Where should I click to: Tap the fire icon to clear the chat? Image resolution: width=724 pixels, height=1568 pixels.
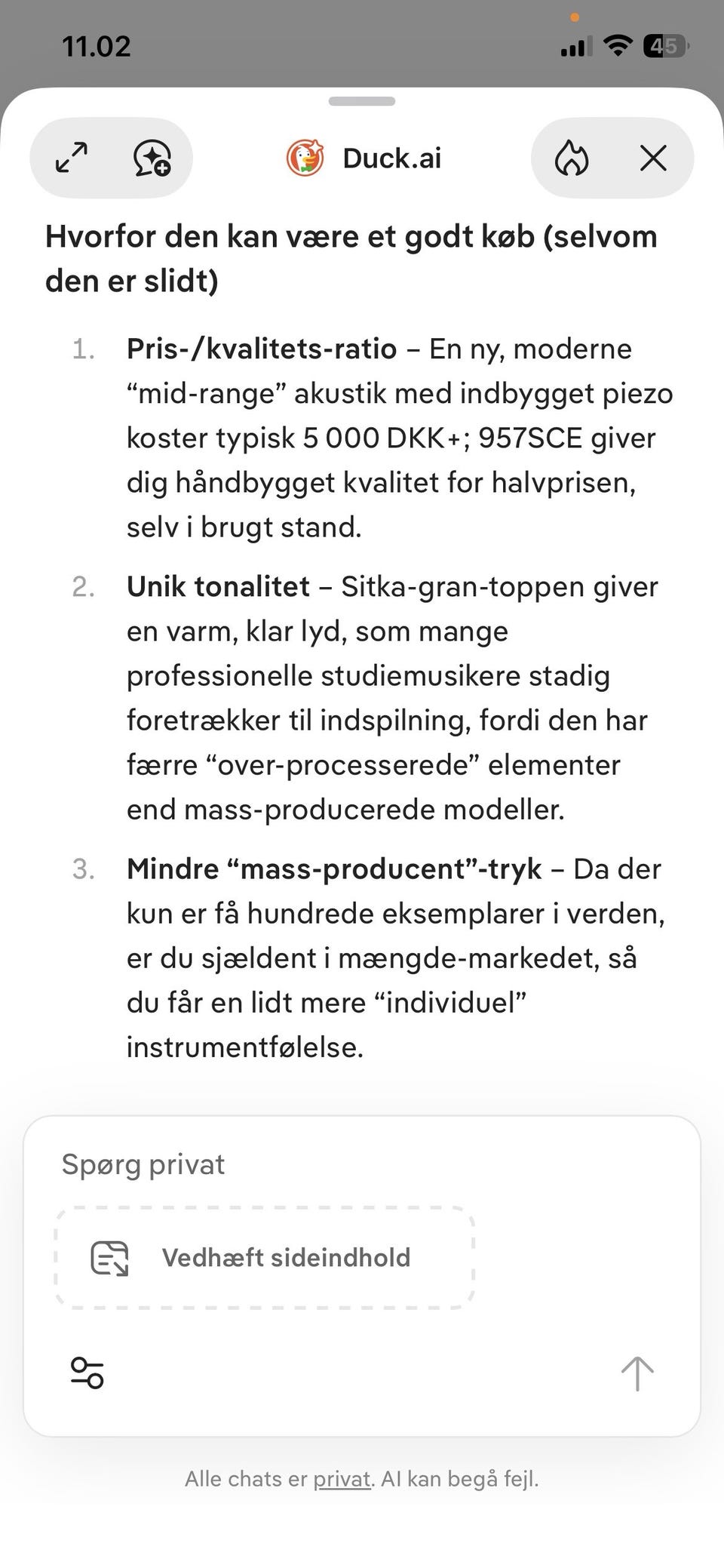[572, 158]
